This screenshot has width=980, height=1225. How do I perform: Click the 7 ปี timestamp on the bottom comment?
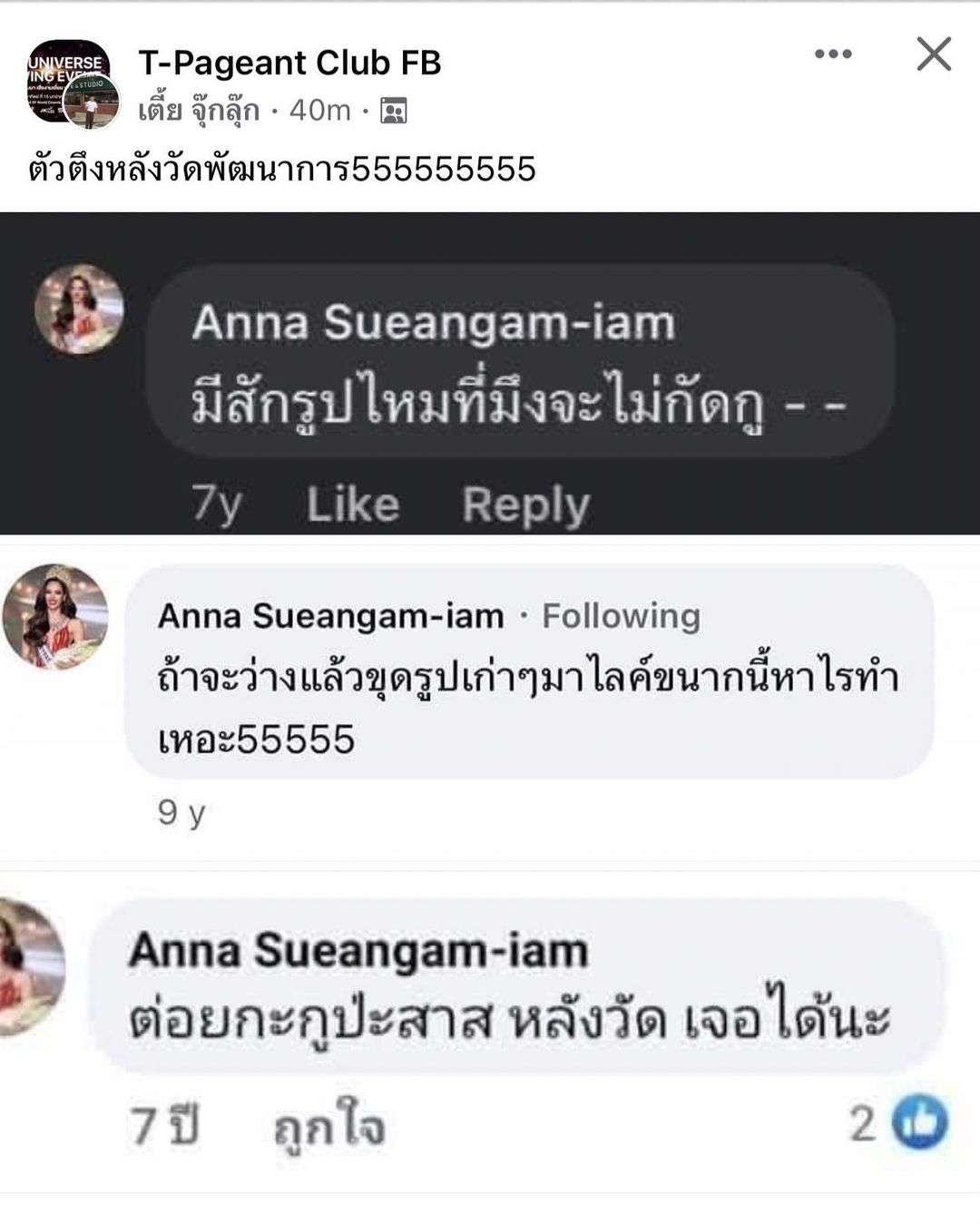coord(163,1125)
